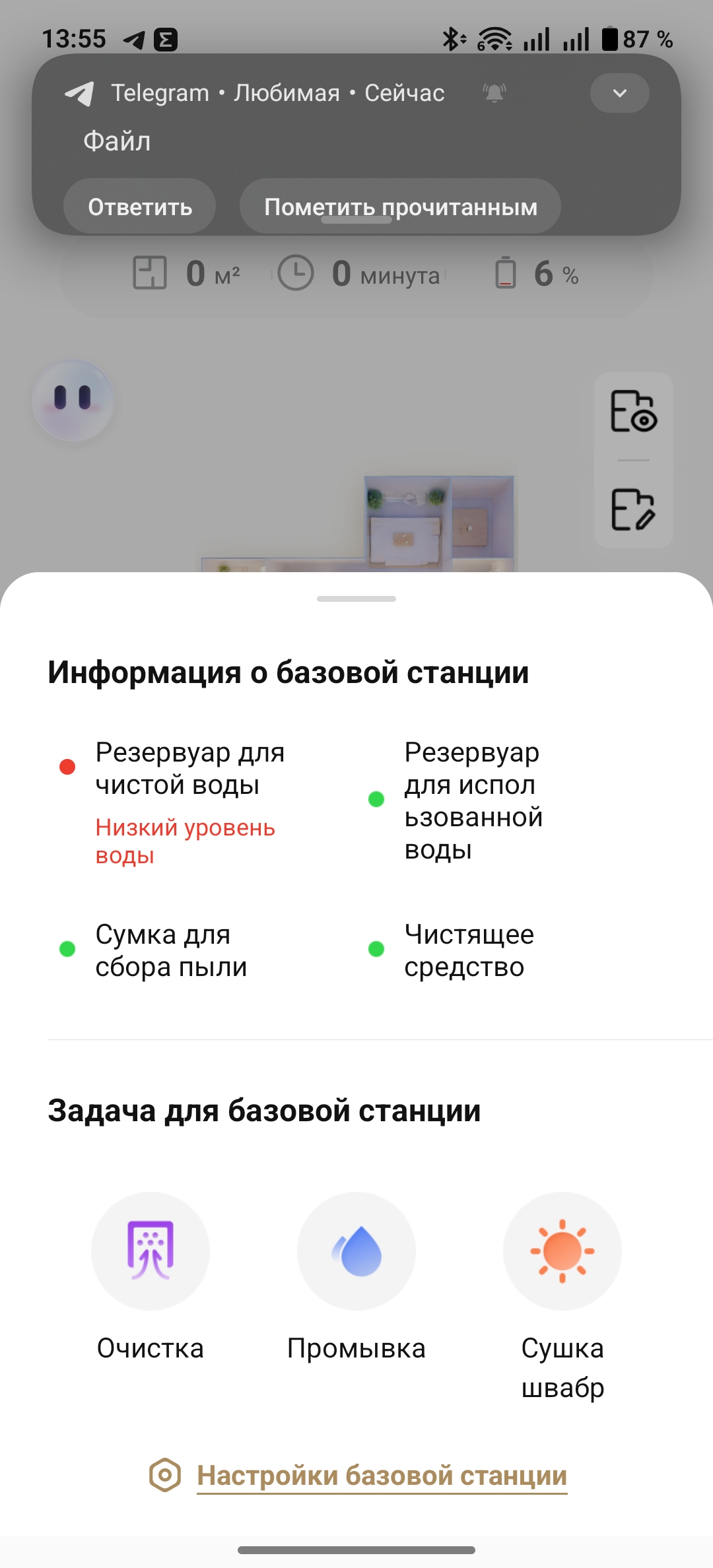Start the Промывка station task
This screenshot has height=1568, width=713.
tap(356, 1251)
